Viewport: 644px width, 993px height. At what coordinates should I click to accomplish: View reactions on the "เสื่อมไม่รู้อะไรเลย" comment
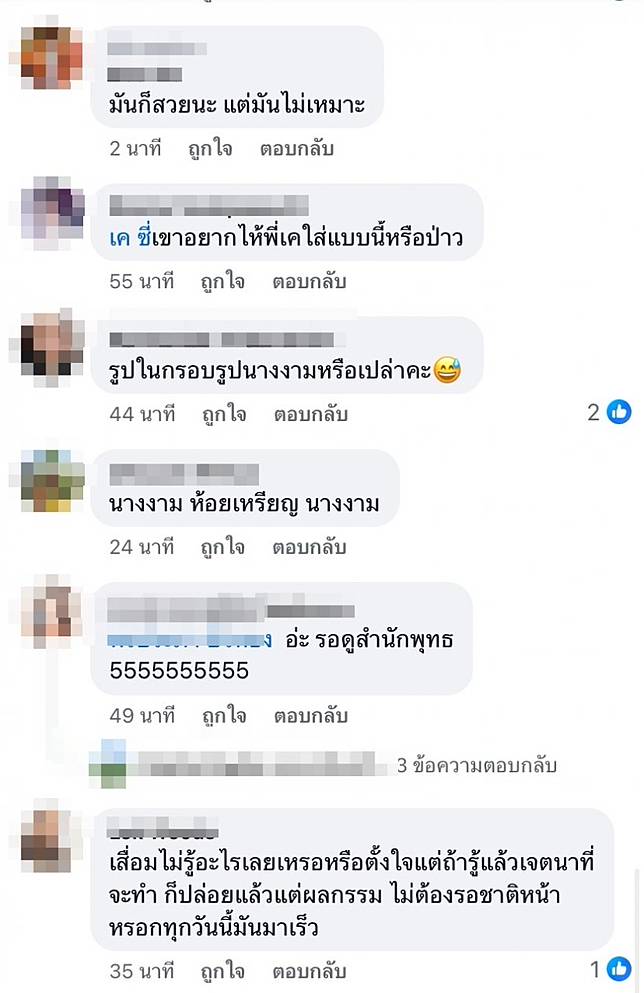coord(609,968)
